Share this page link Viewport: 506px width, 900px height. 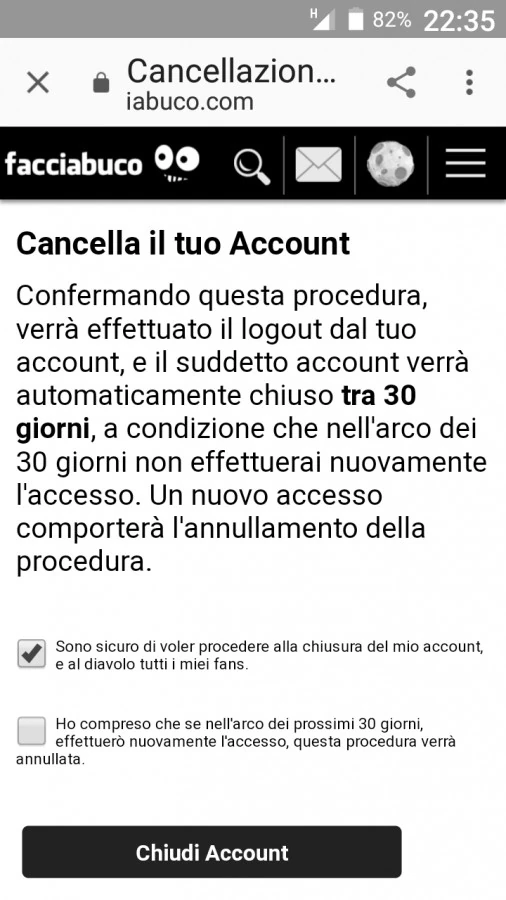pos(401,82)
